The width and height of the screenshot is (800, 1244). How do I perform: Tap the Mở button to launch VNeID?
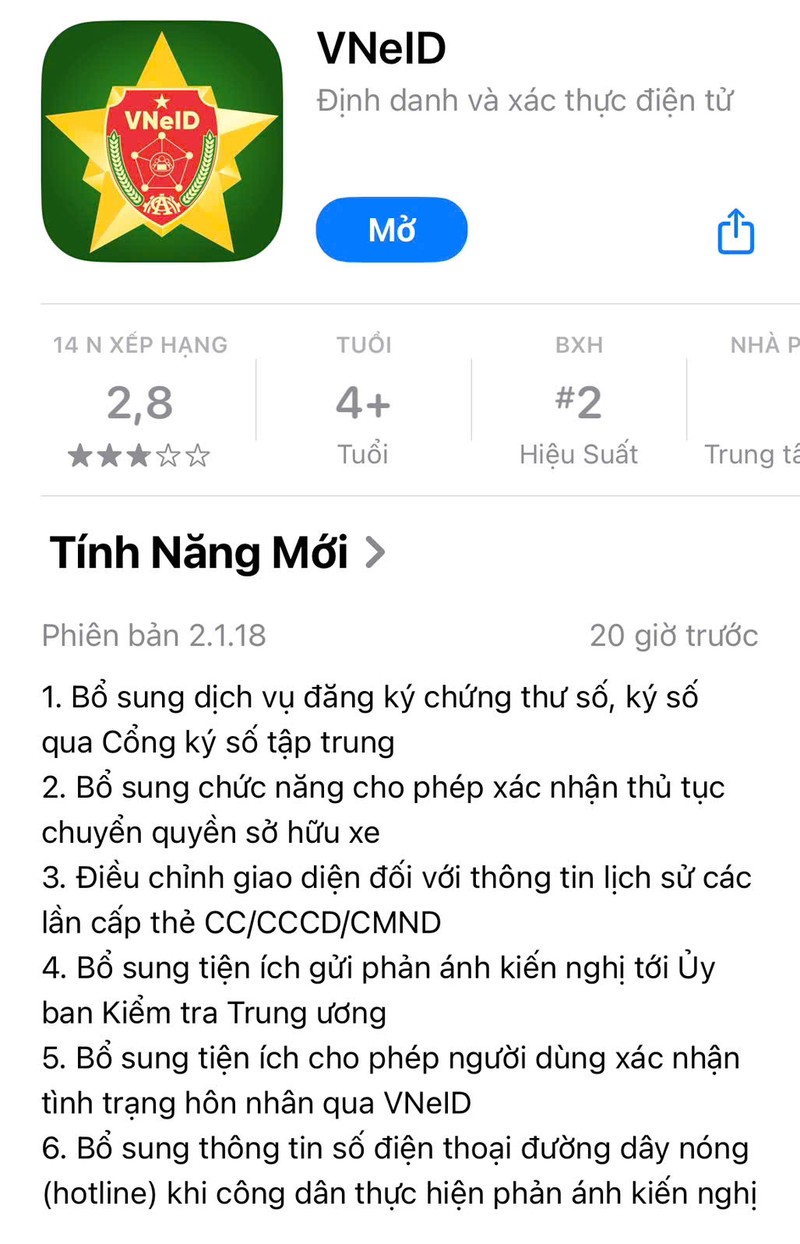391,230
